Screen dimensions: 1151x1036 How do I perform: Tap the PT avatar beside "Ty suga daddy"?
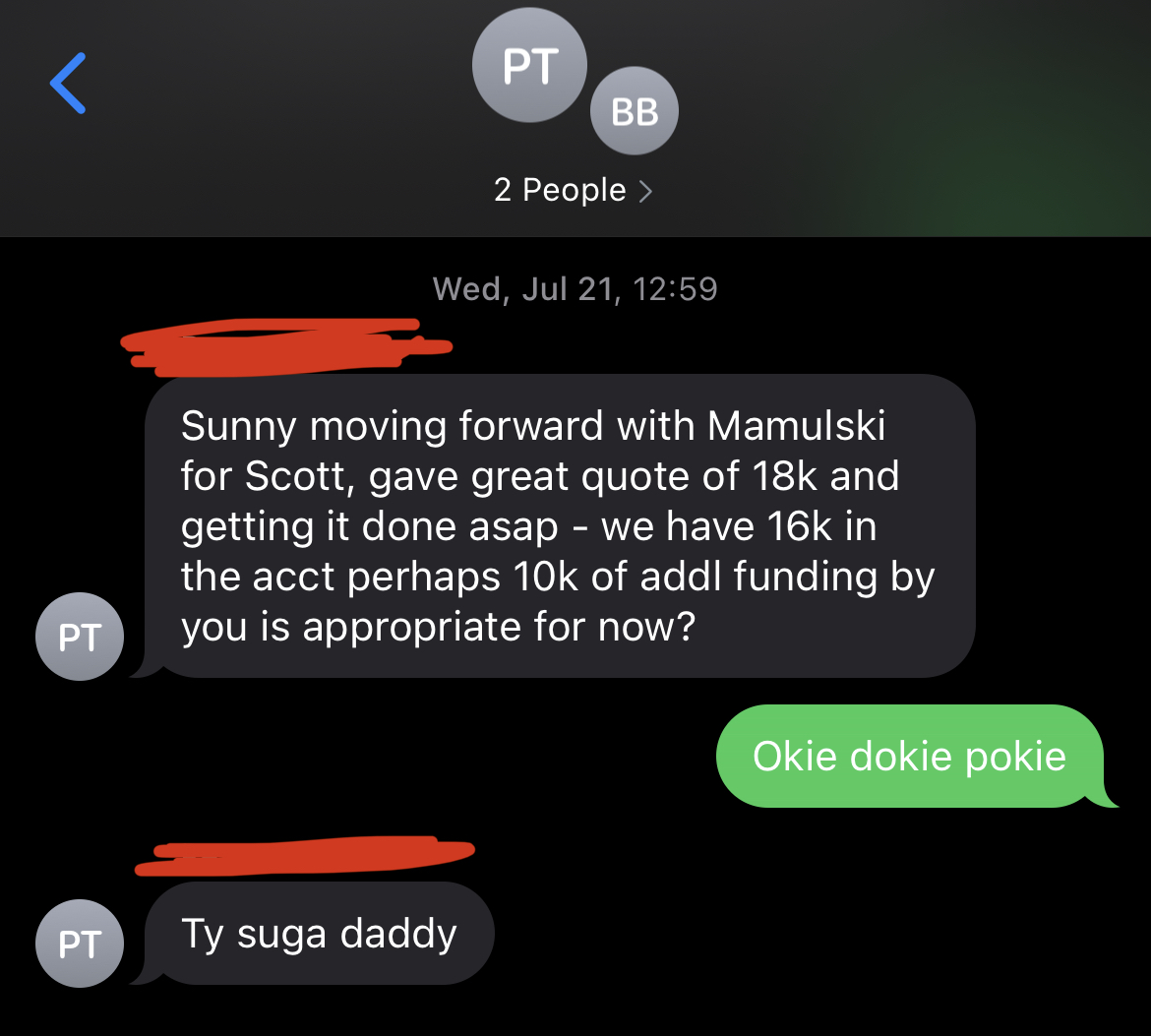(80, 944)
